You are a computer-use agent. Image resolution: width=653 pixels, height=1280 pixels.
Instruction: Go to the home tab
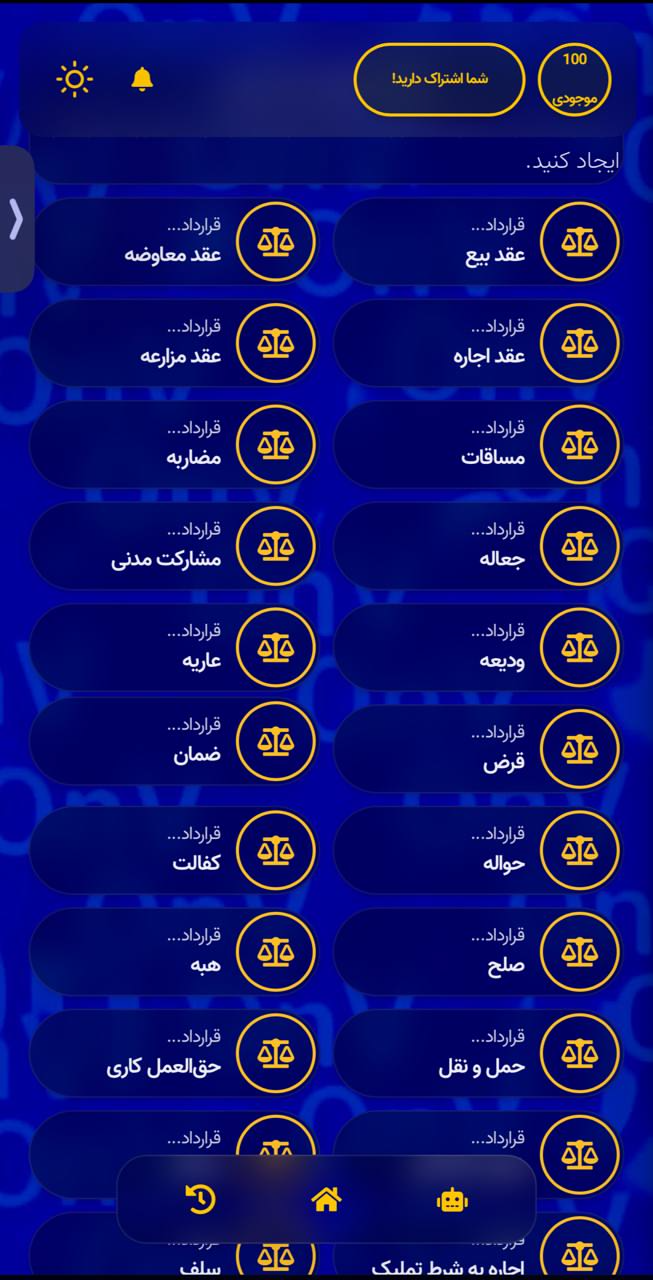click(x=327, y=1199)
